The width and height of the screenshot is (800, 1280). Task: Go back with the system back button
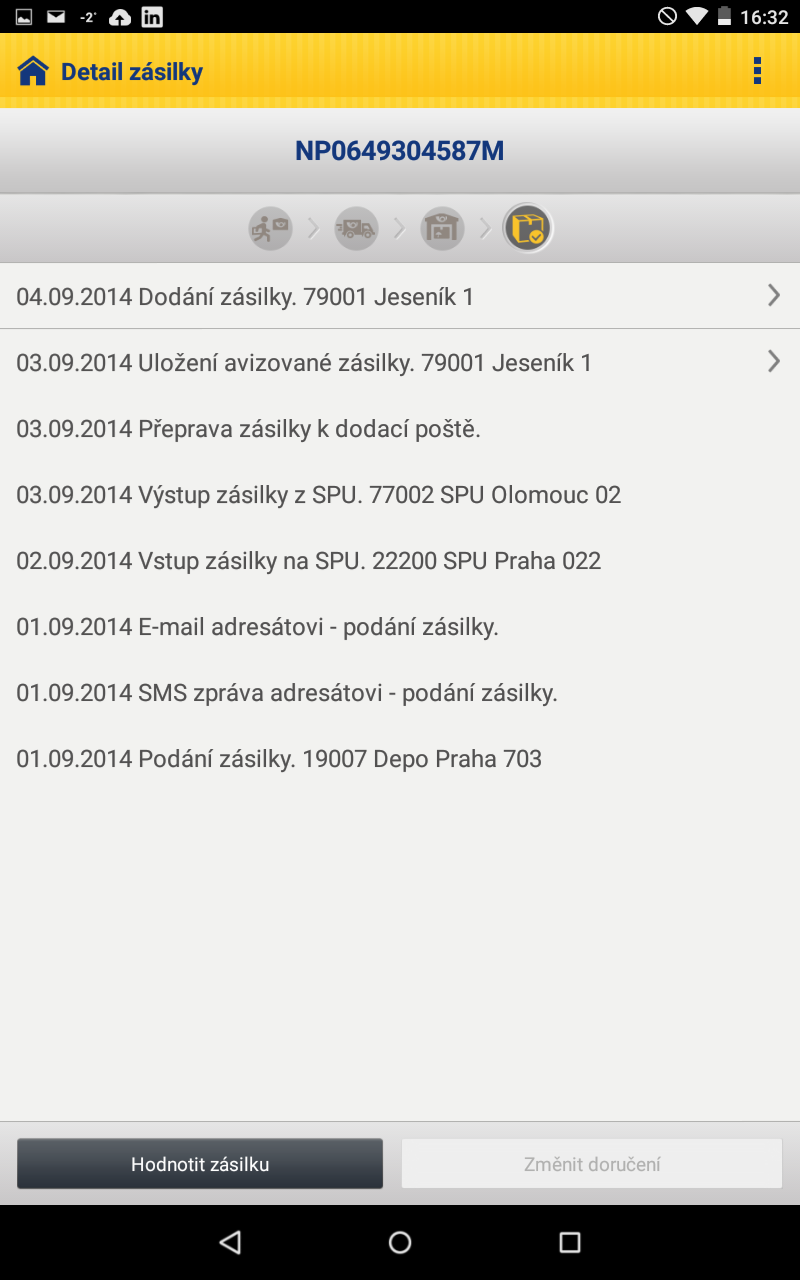tap(230, 1242)
